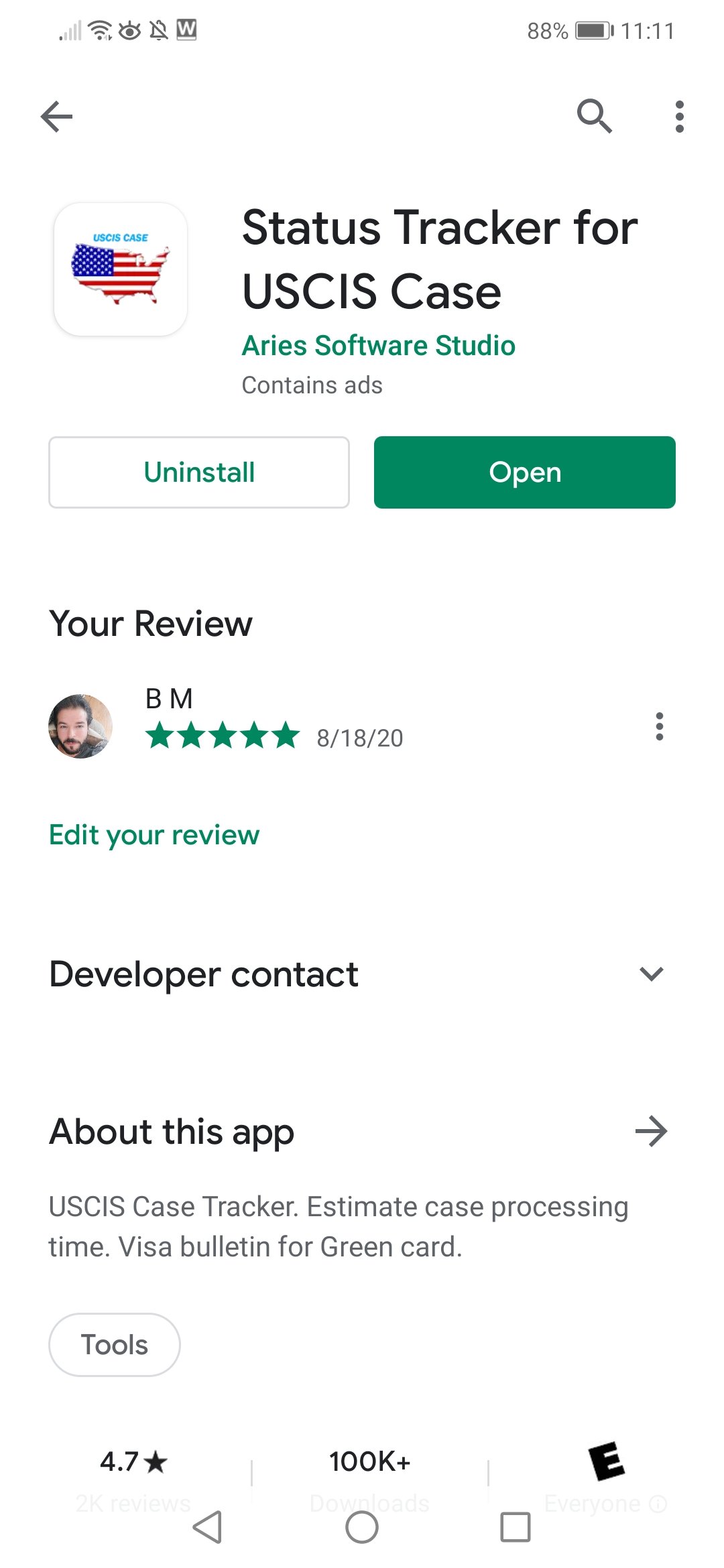Open review options menu next to B M
Viewport: 724px width, 1568px height.
(660, 726)
